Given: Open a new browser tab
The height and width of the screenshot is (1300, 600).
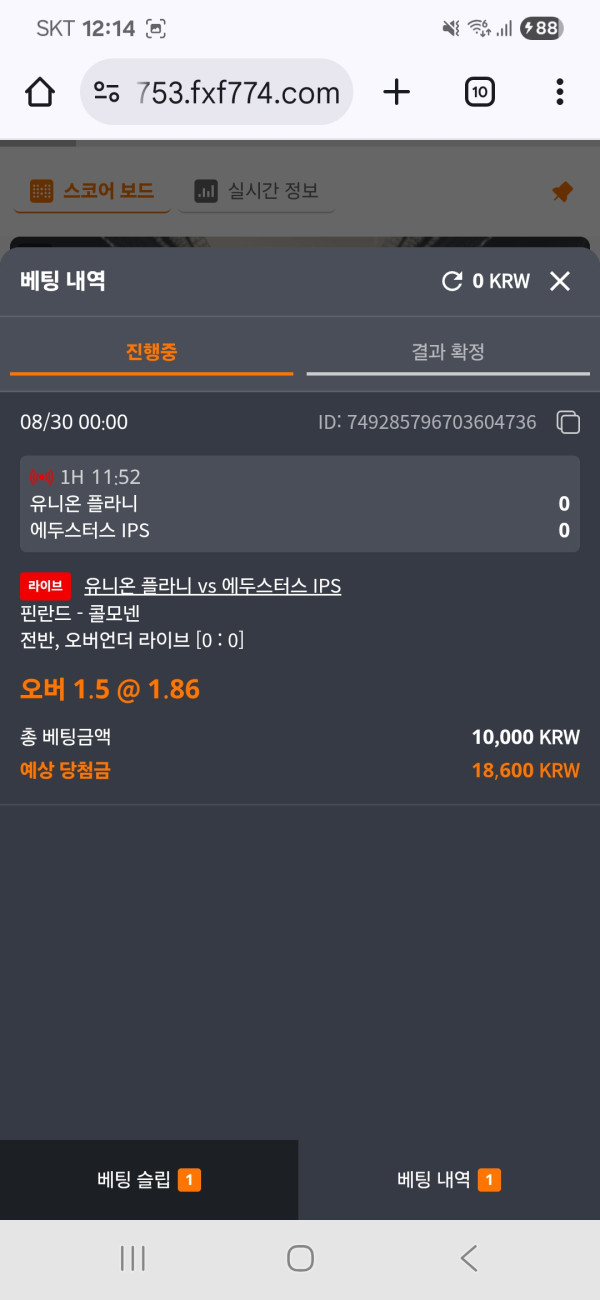Looking at the screenshot, I should click(x=397, y=92).
